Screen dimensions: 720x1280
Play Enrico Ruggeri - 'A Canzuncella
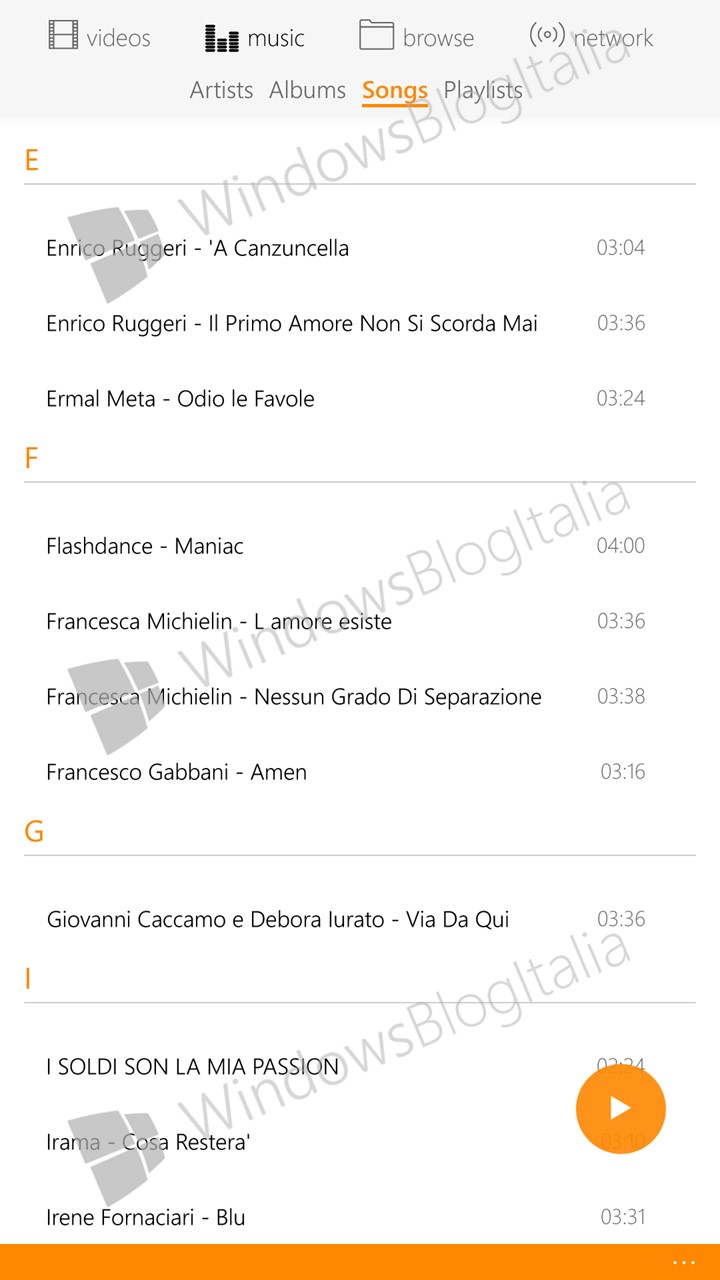[x=346, y=248]
